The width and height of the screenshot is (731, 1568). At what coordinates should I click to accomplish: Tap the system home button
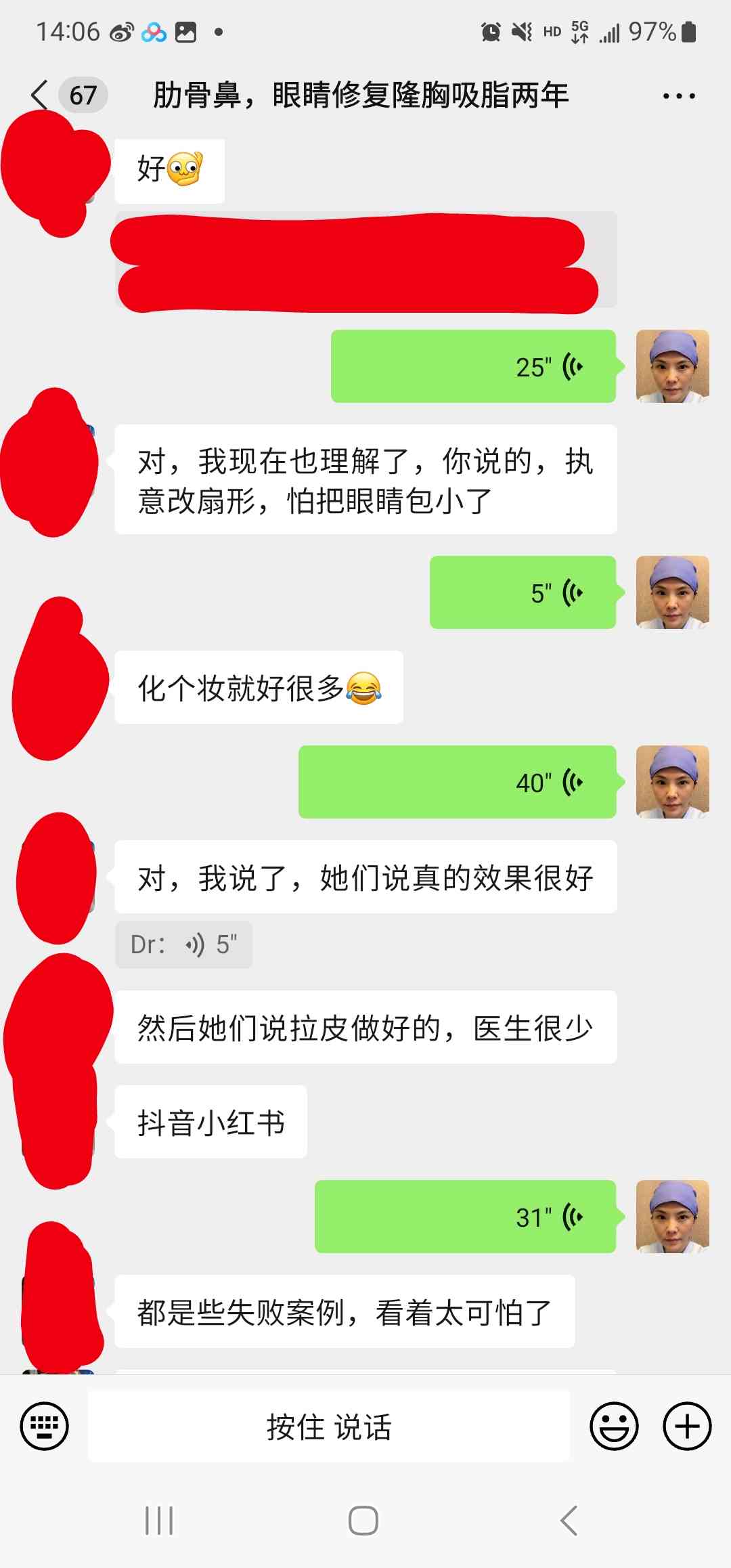click(363, 1521)
